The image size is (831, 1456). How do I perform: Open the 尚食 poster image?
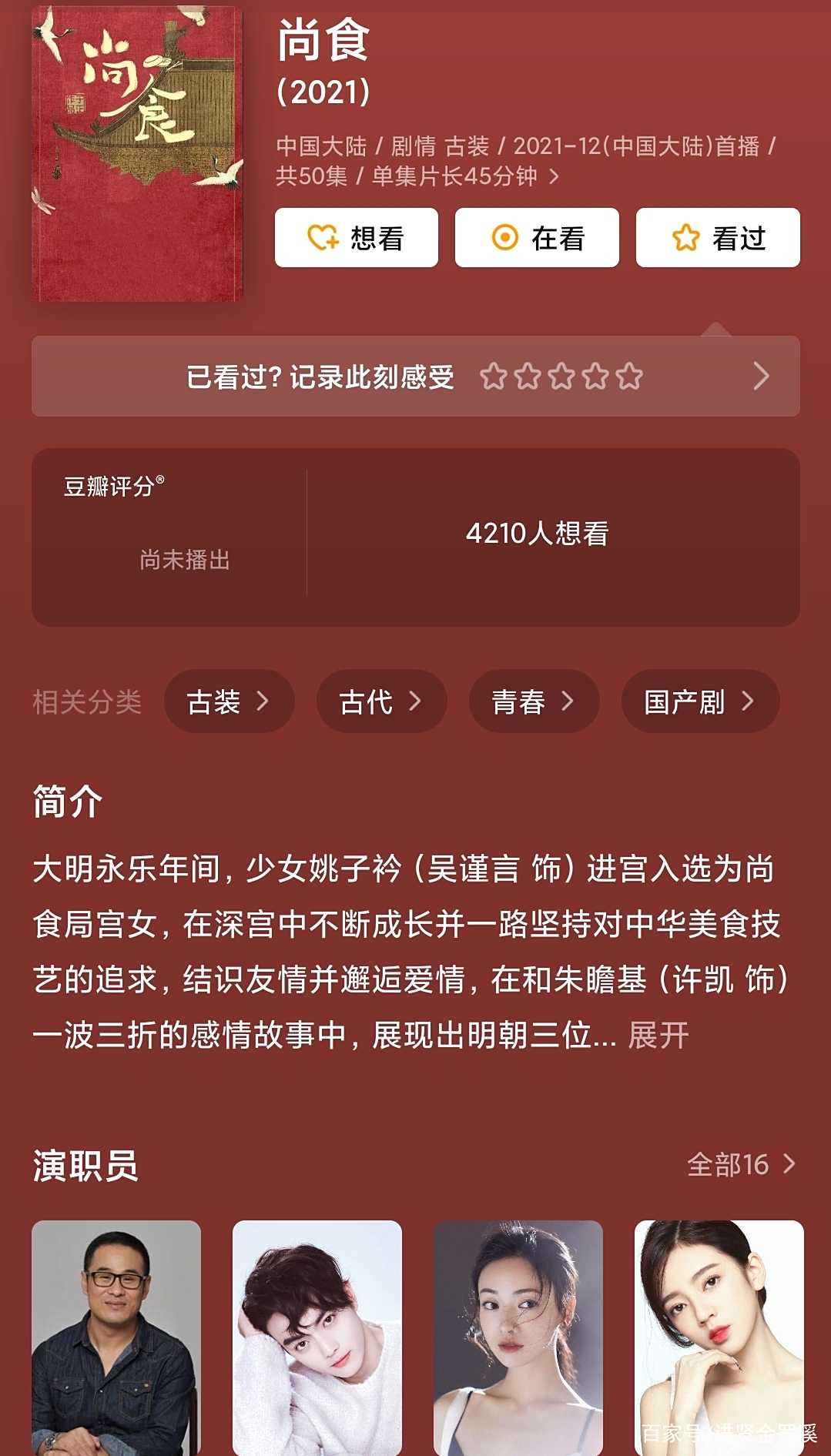click(138, 154)
